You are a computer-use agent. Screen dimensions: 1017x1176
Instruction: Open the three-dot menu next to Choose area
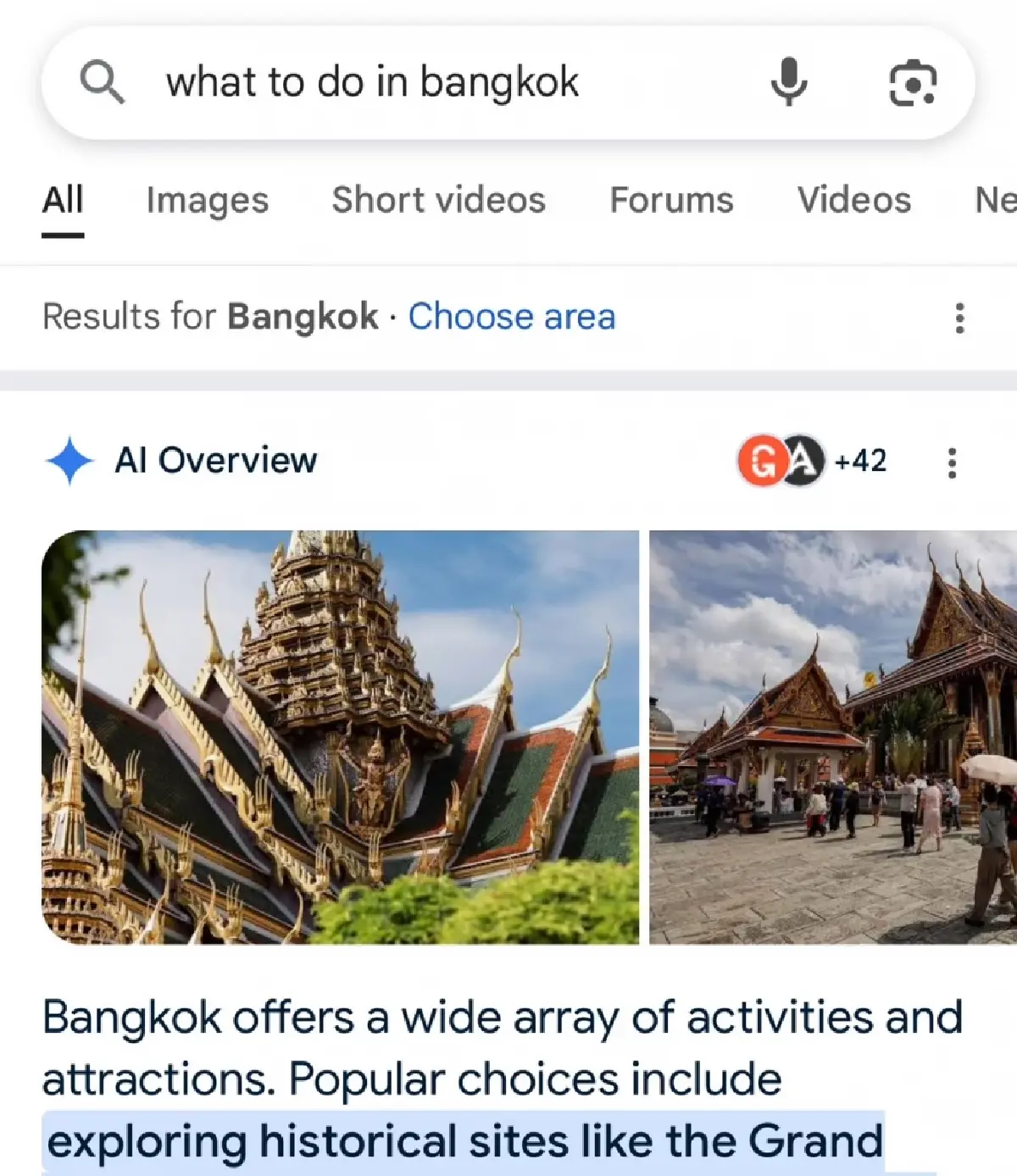click(x=959, y=317)
